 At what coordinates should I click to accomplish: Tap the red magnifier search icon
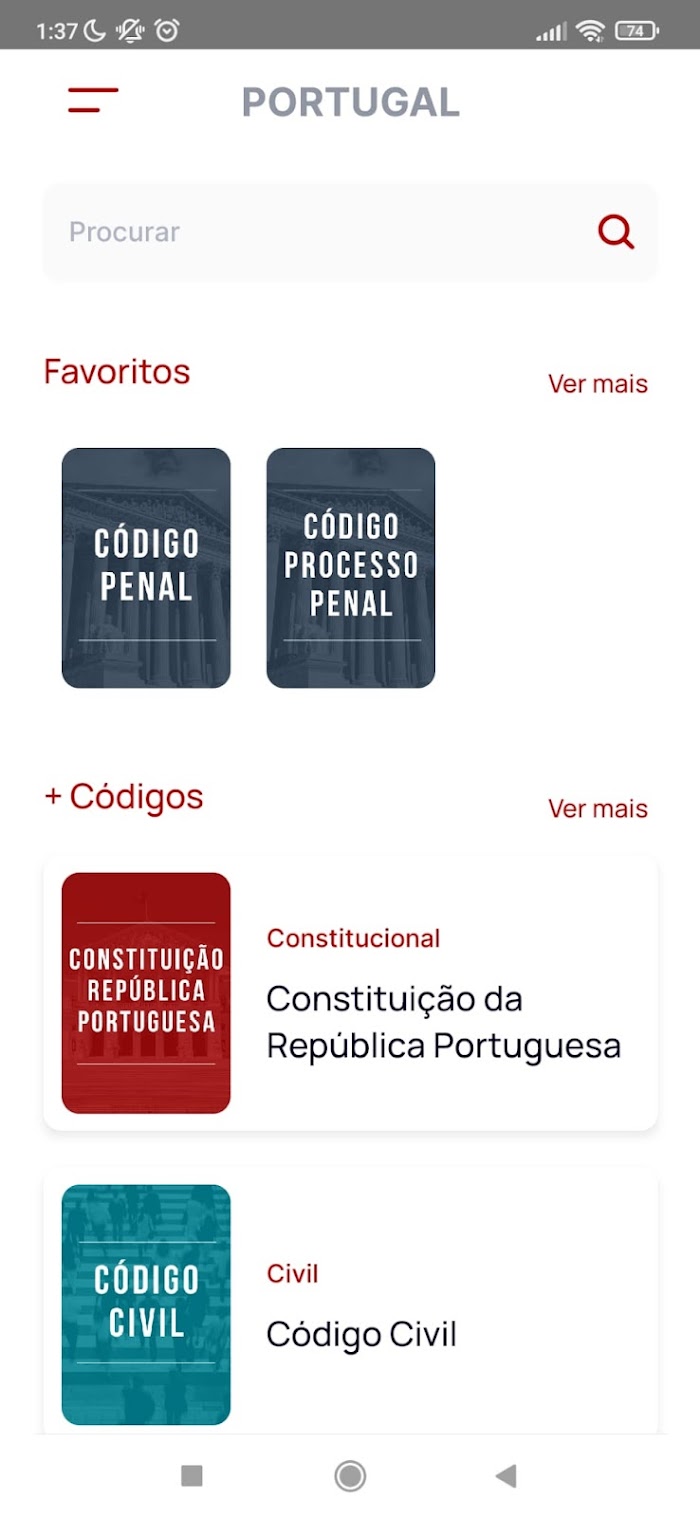point(616,232)
